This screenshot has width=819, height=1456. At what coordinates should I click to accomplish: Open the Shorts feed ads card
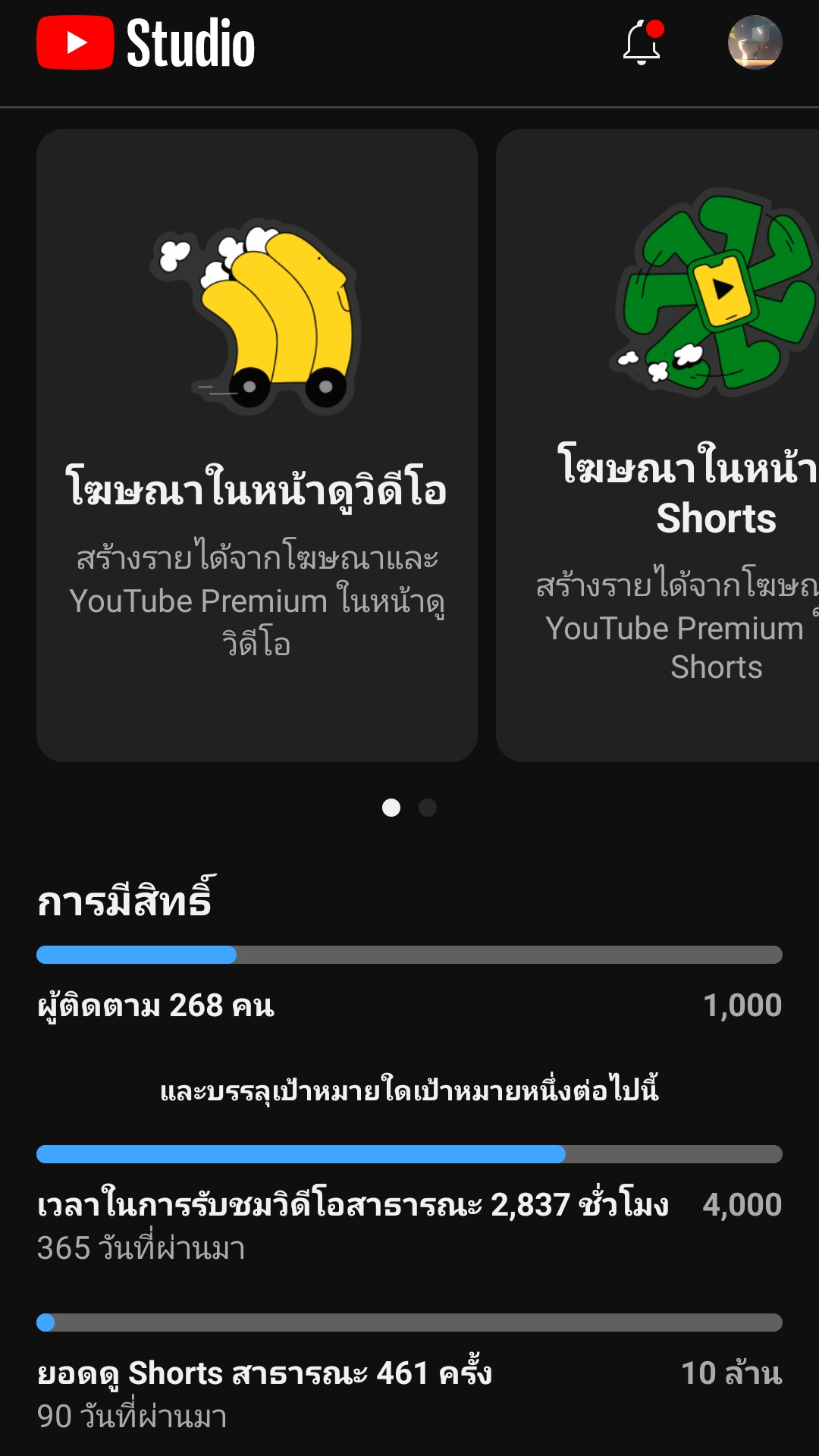pos(658,445)
